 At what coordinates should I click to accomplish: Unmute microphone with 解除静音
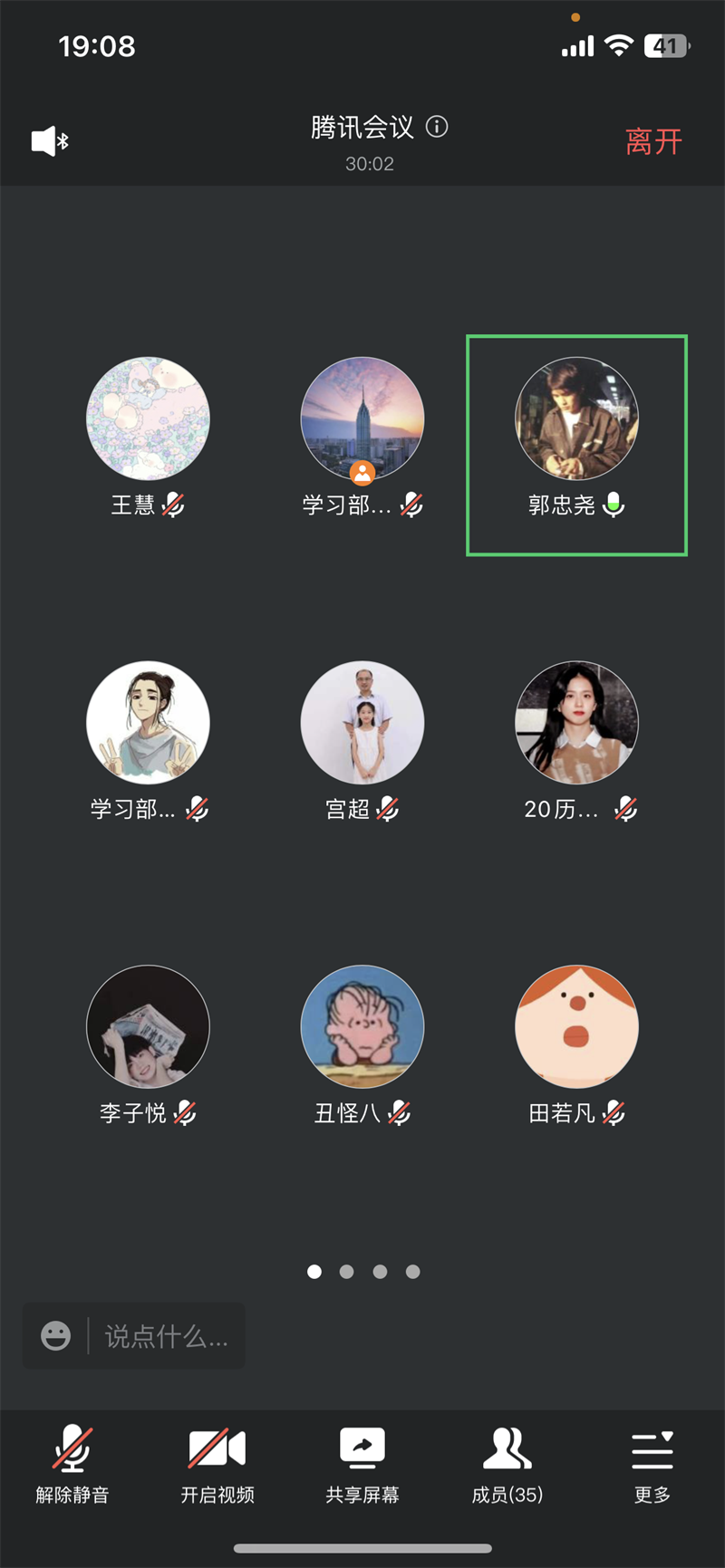click(x=72, y=1463)
